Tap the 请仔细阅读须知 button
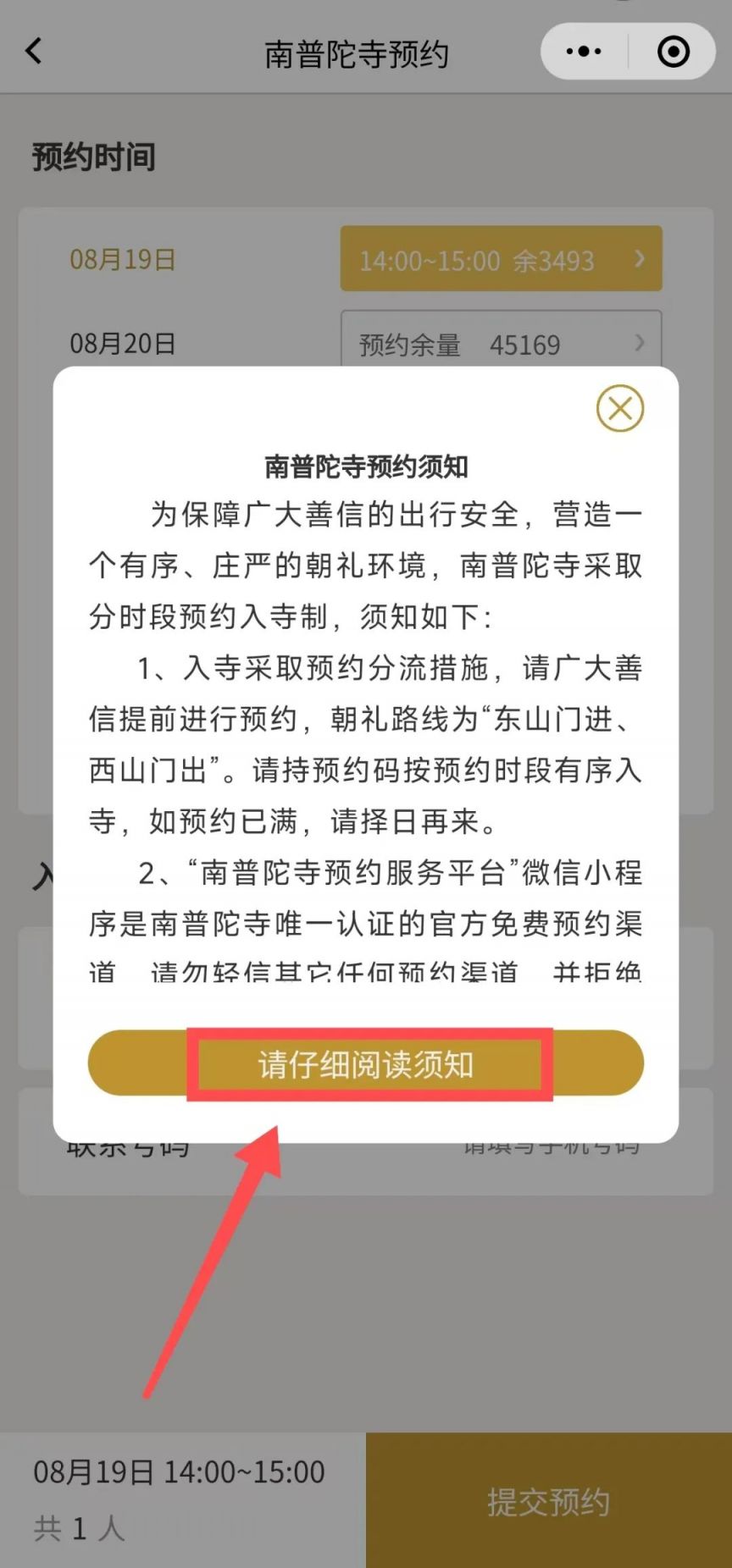This screenshot has width=732, height=1568. coord(366,1063)
